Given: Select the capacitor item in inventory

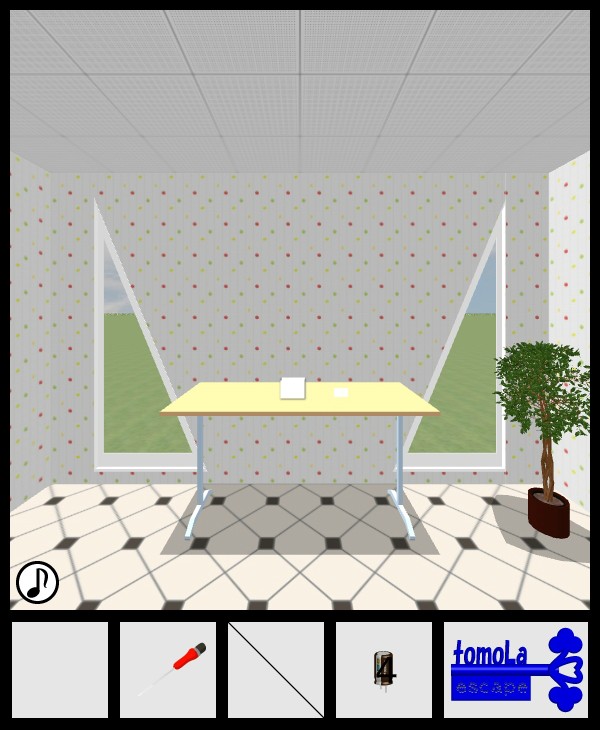Looking at the screenshot, I should pyautogui.click(x=384, y=669).
